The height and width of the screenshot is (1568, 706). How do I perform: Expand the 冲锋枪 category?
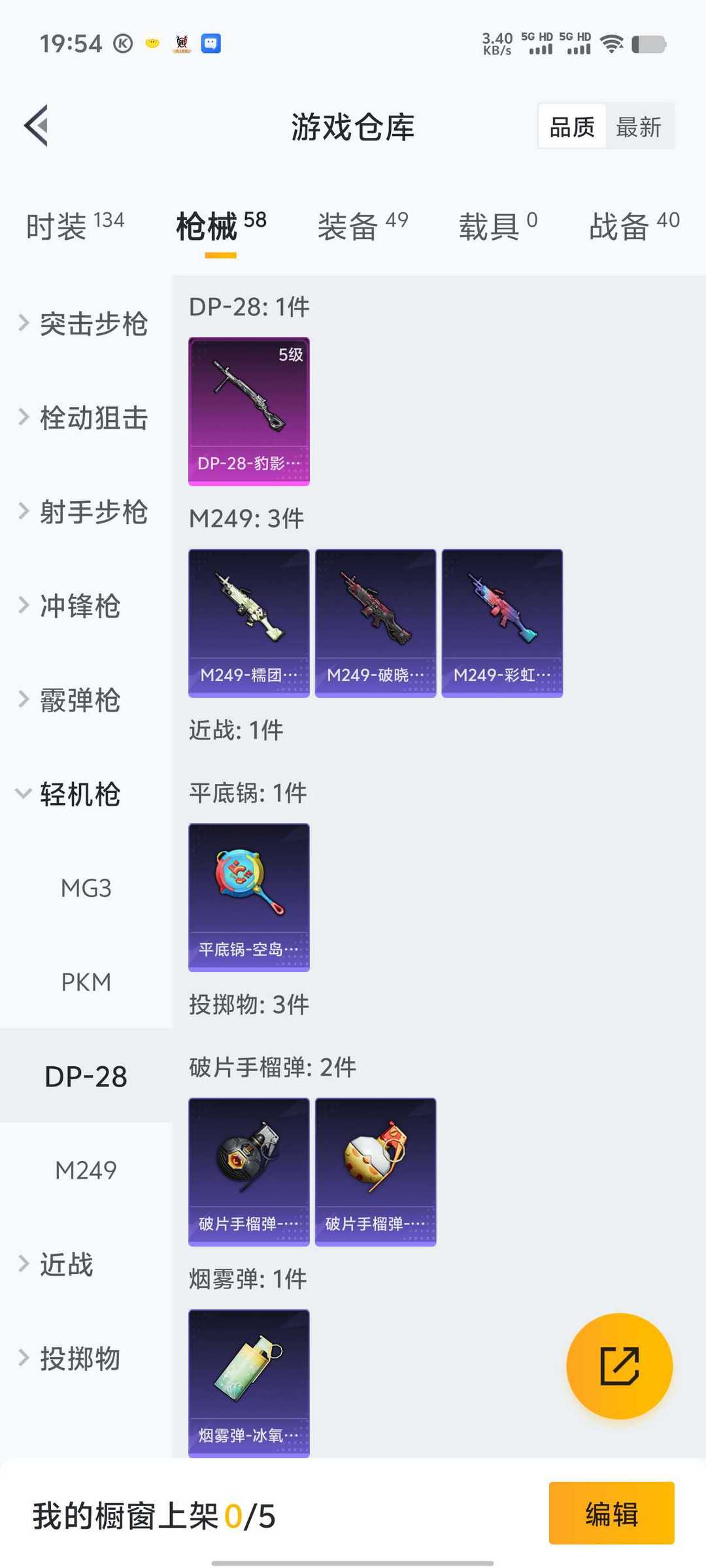[72, 606]
